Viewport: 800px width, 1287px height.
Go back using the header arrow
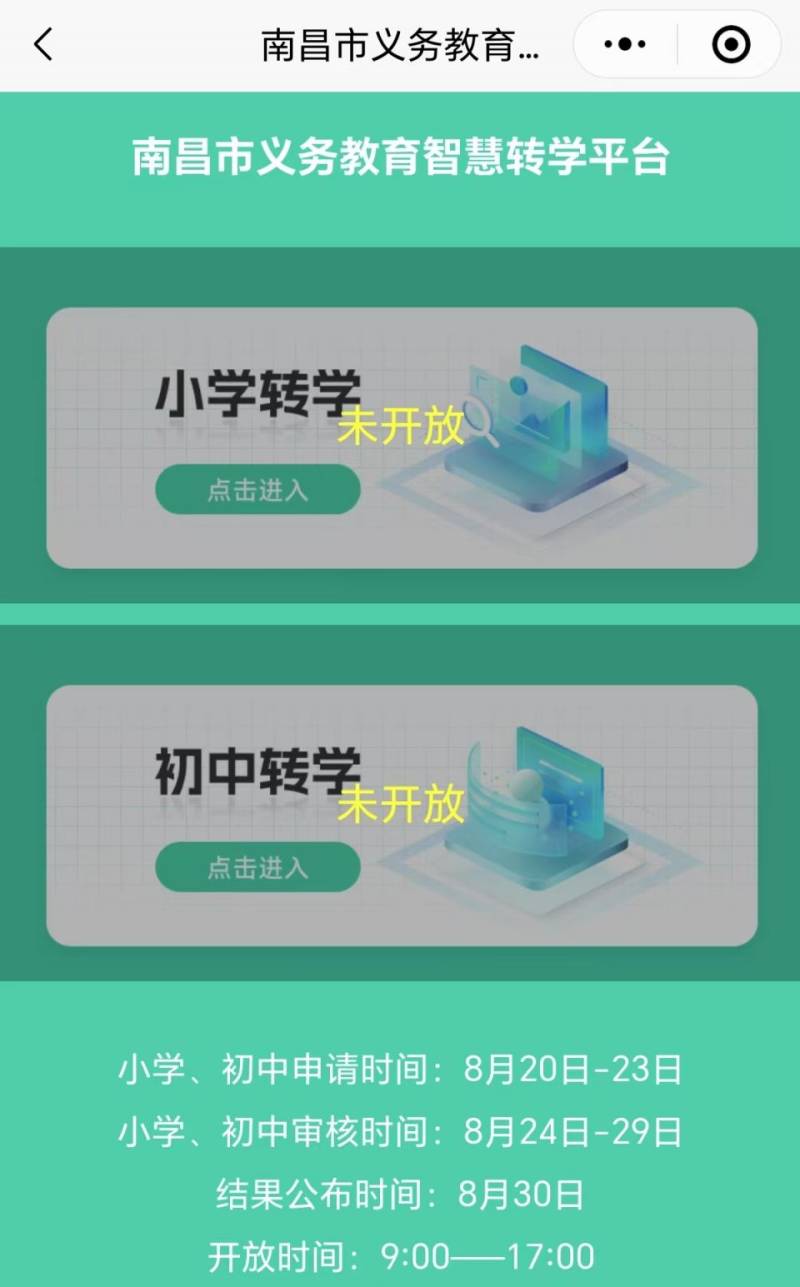[x=43, y=45]
